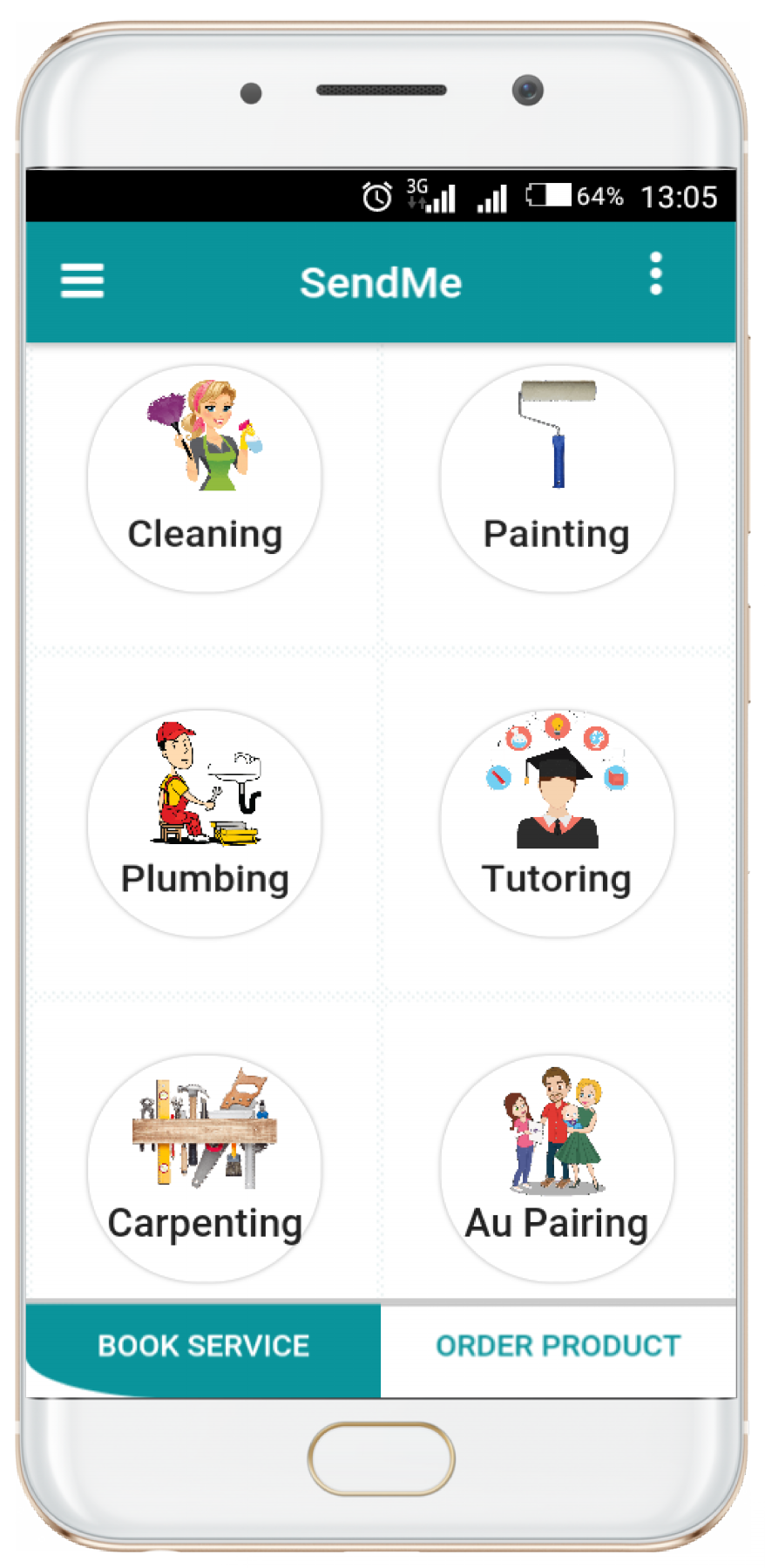Tap the Tutoring label text

pos(557,878)
